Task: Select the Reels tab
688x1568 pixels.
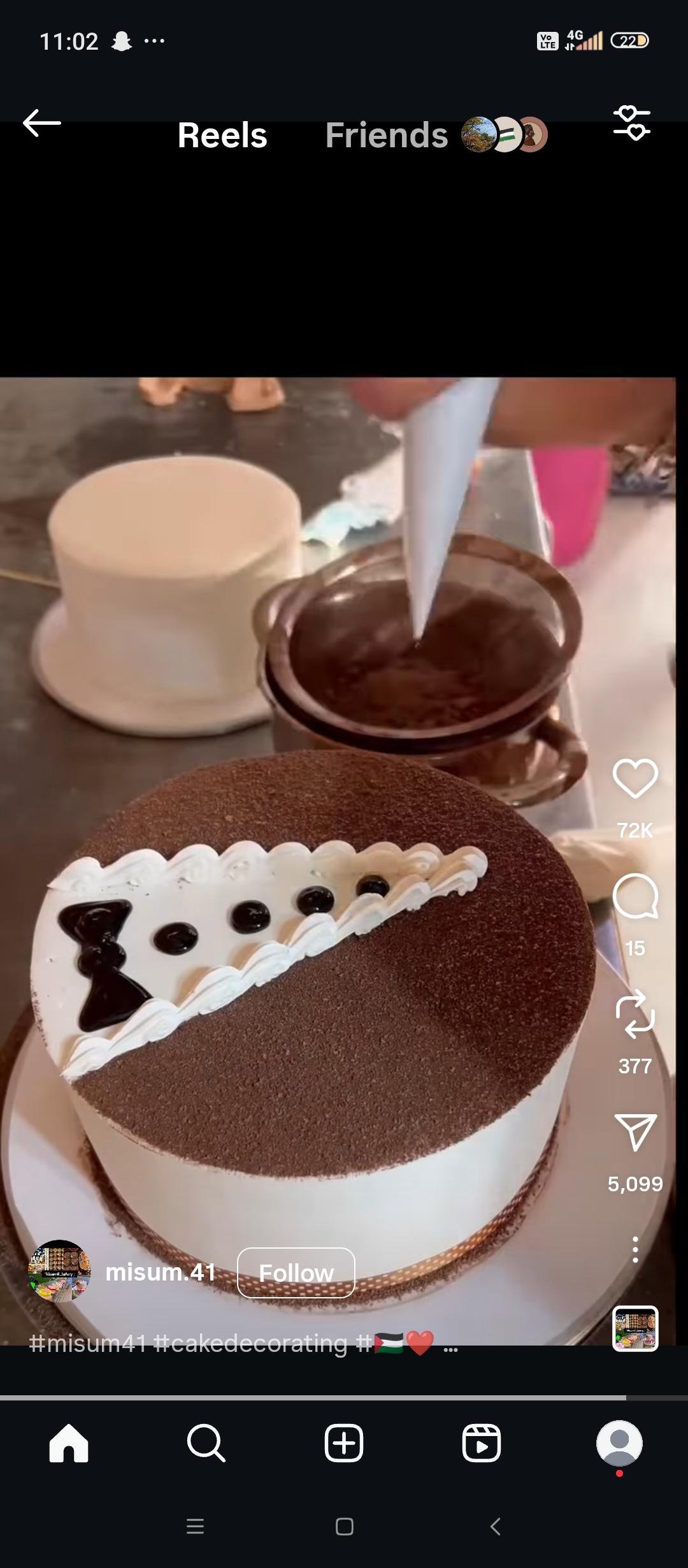Action: point(222,135)
